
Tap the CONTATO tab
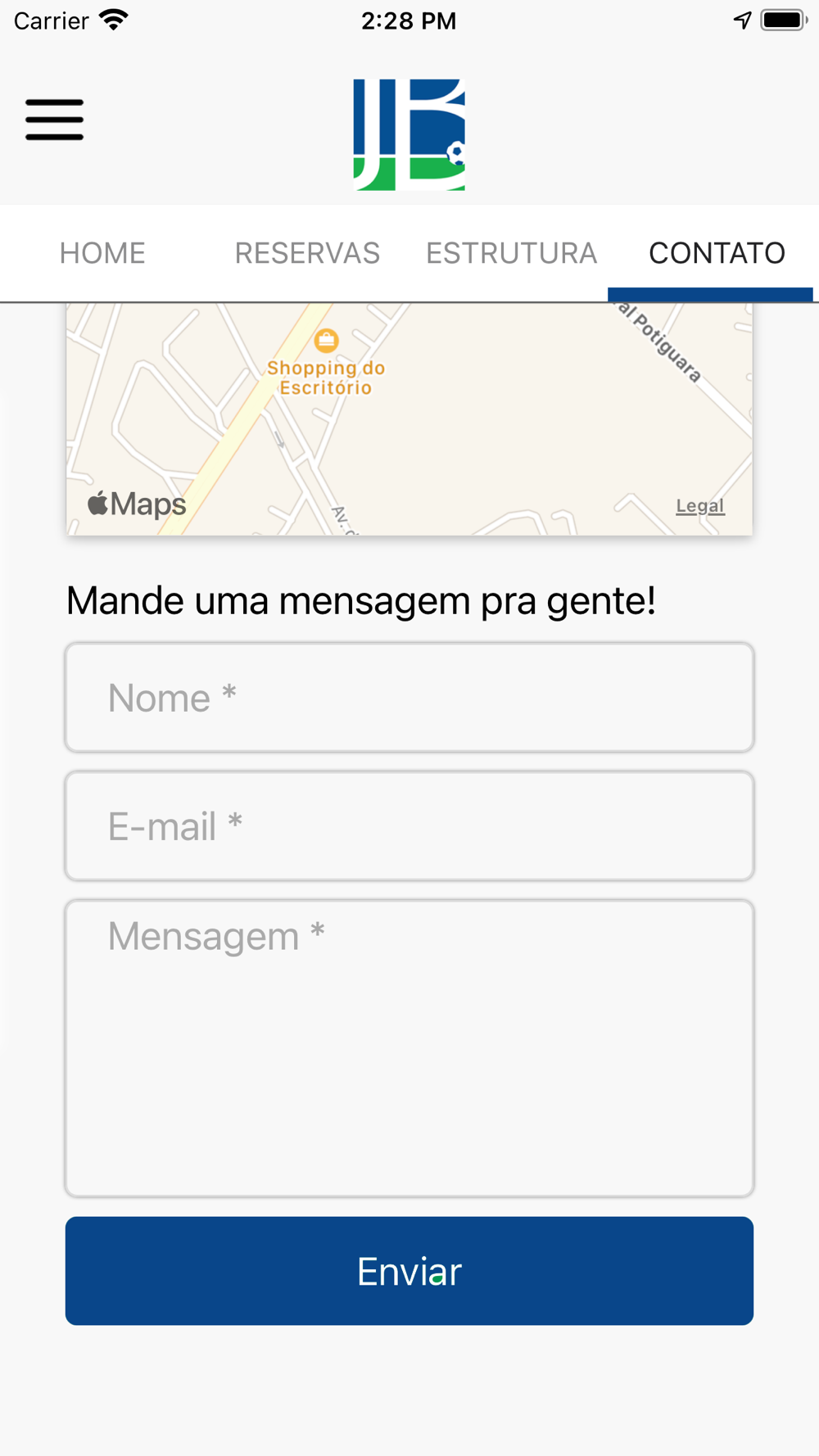[x=717, y=253]
